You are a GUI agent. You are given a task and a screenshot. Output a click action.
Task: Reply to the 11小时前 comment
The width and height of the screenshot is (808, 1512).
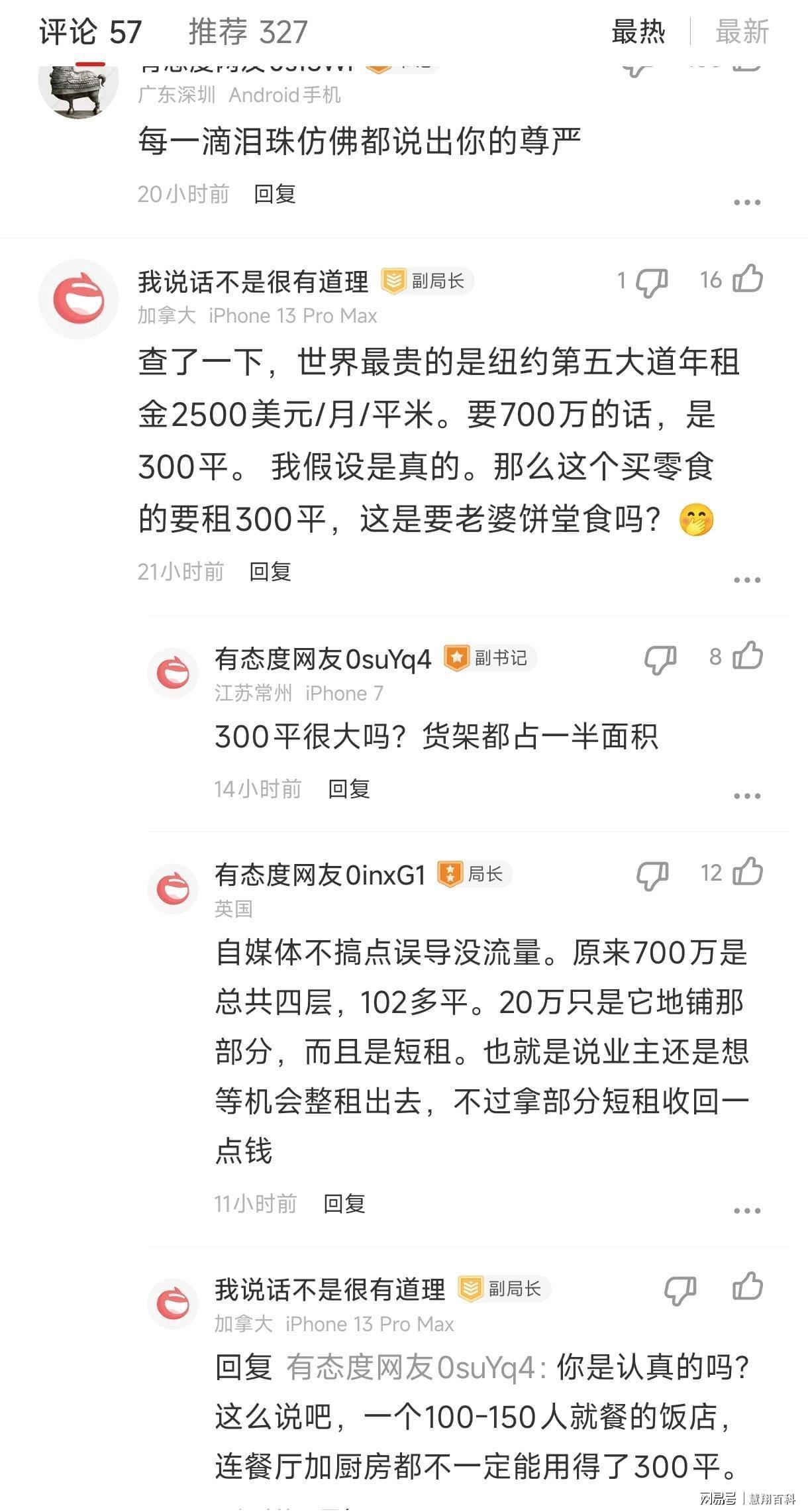344,1203
